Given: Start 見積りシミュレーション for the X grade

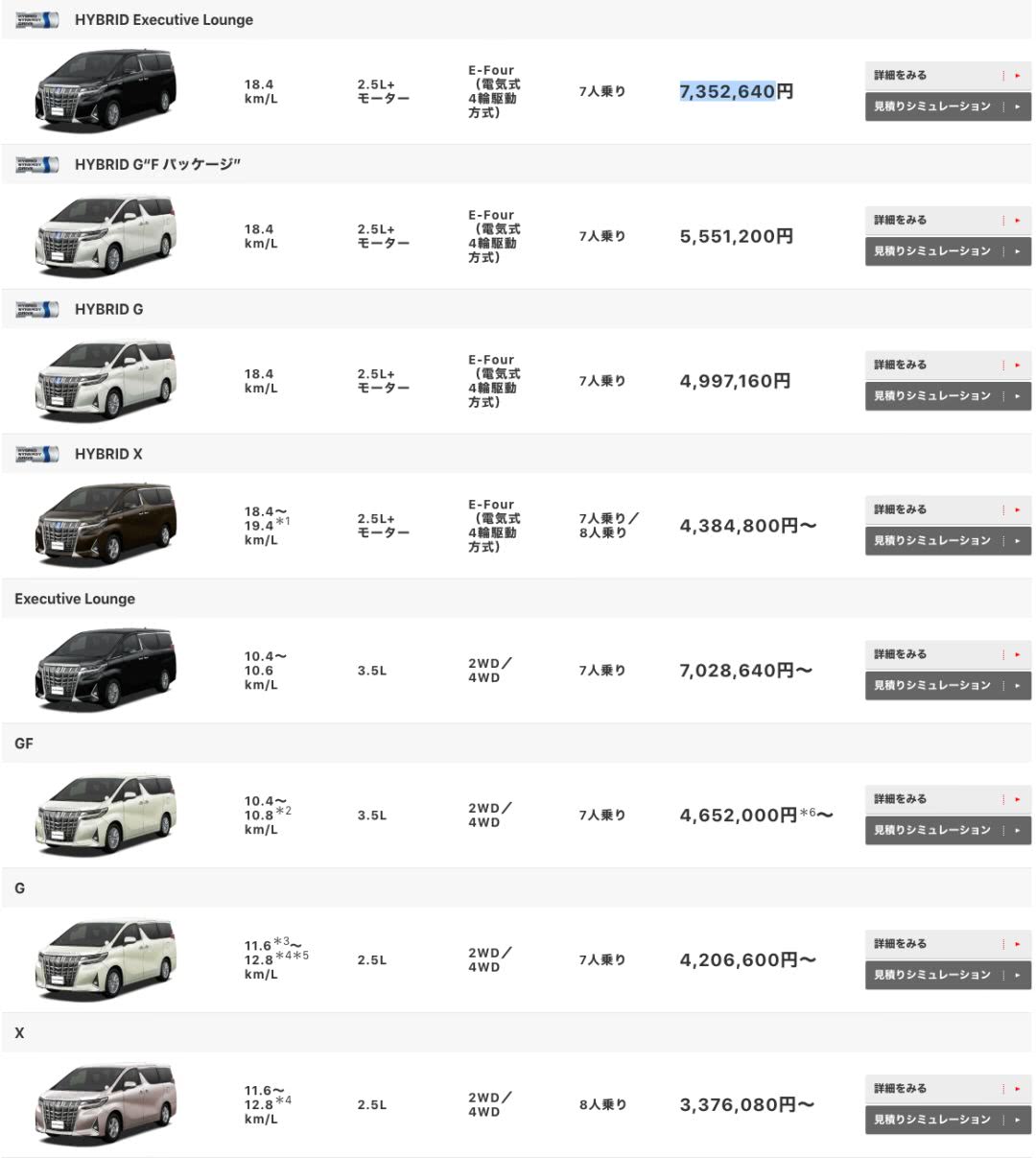Looking at the screenshot, I should [947, 1121].
